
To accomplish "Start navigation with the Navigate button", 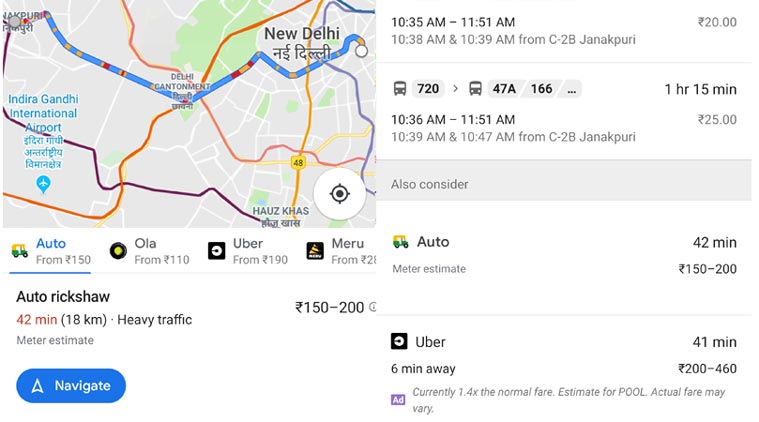I will (x=71, y=386).
